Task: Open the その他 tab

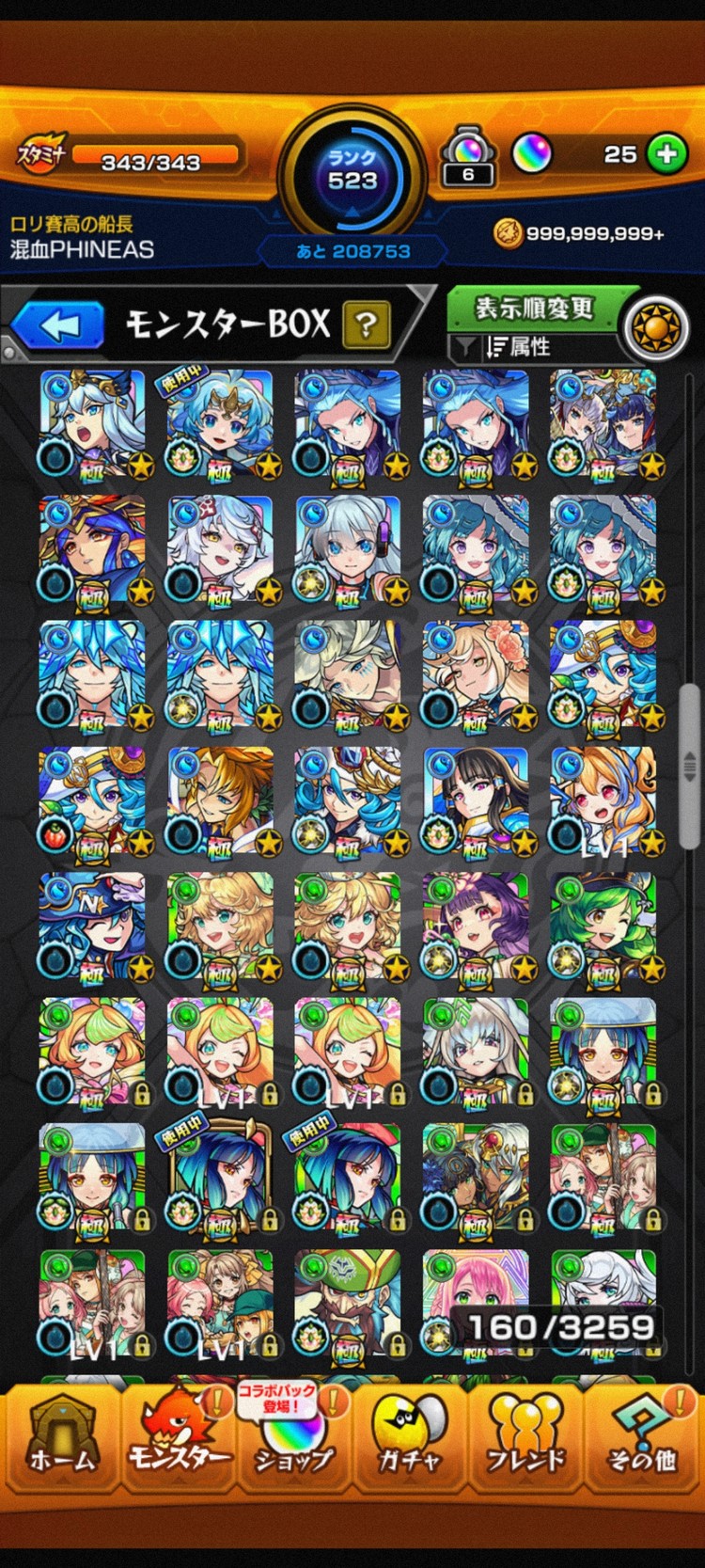Action: point(642,1436)
